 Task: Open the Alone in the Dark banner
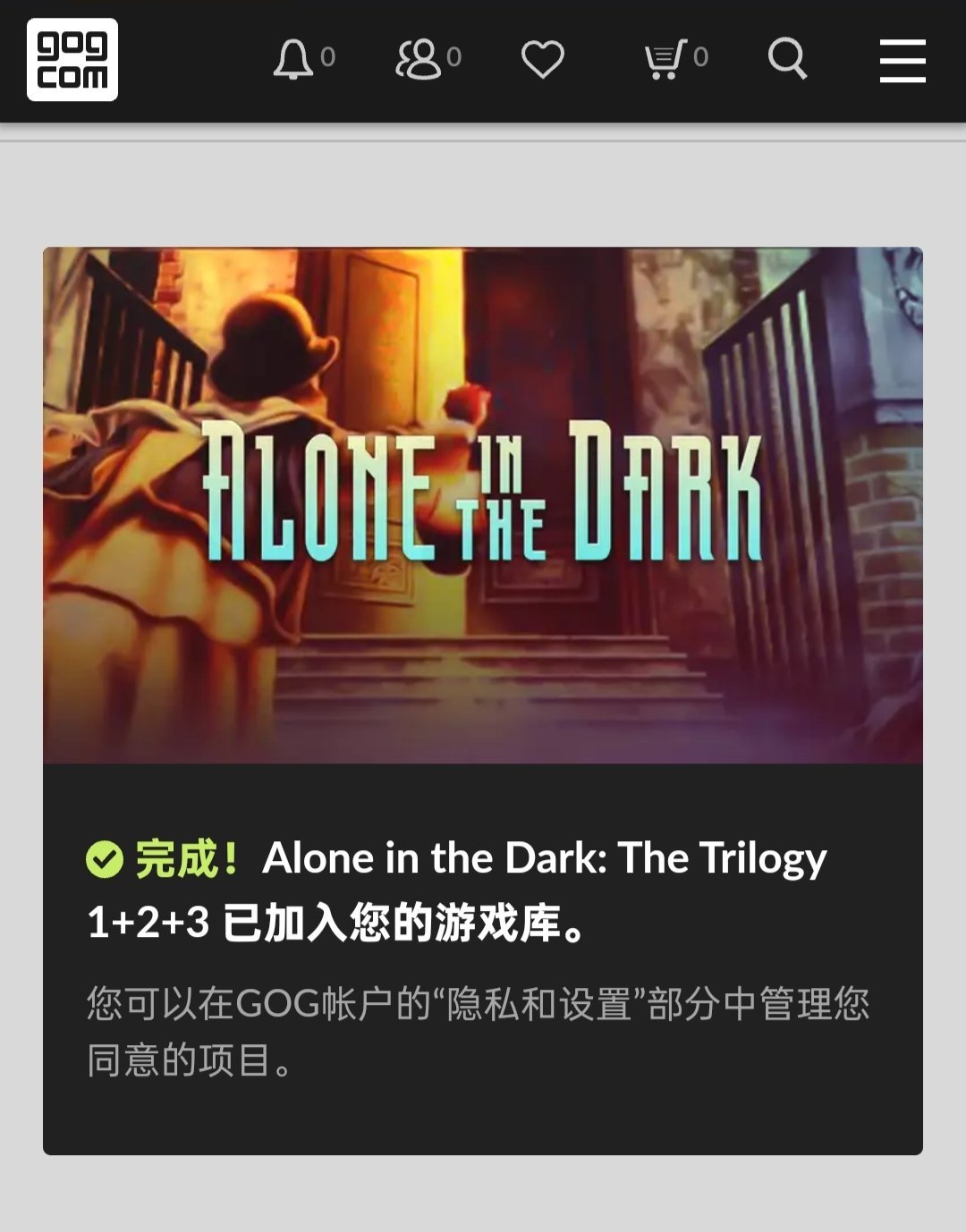tap(483, 505)
